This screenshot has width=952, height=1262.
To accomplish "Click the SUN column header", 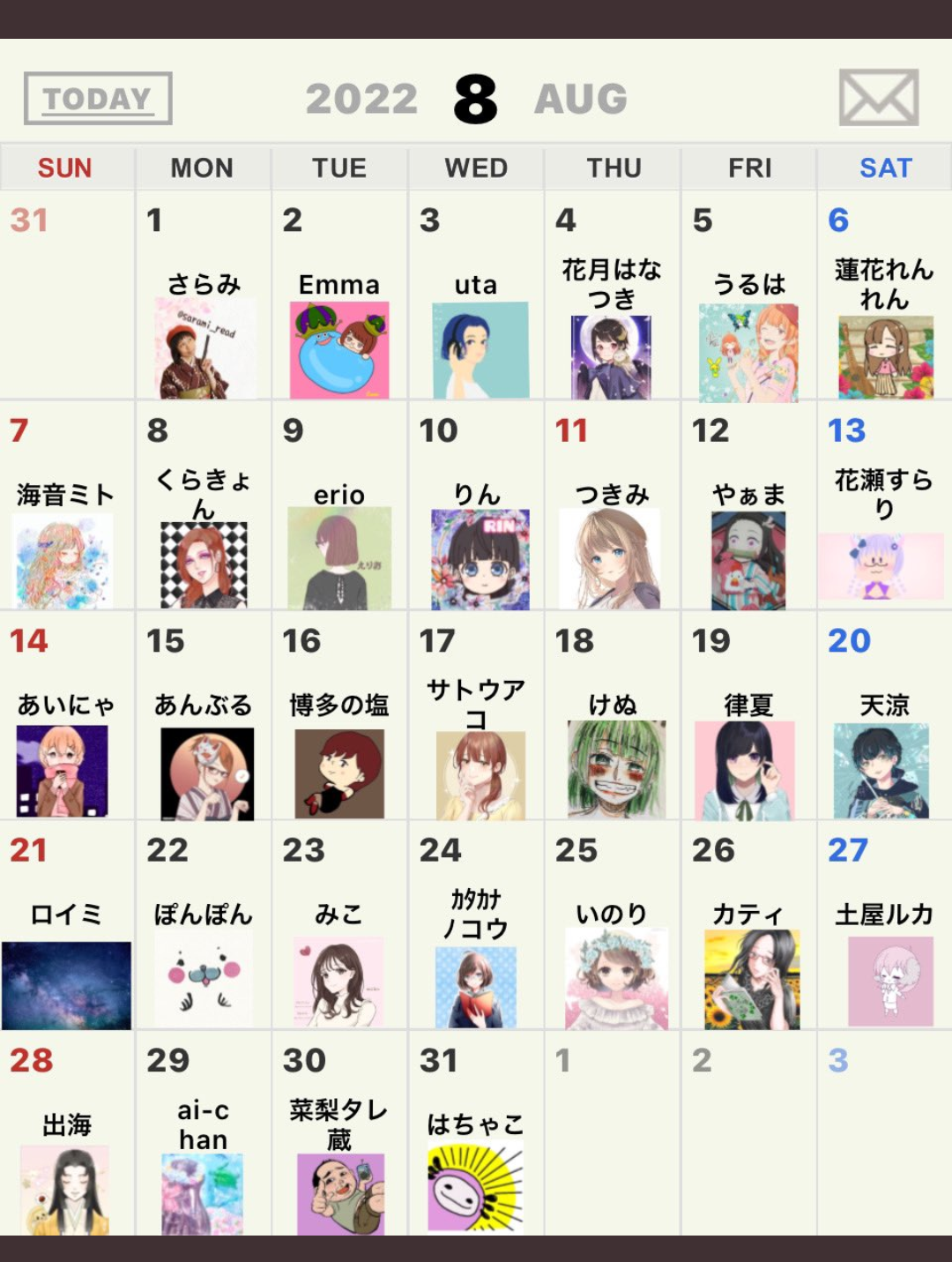I will pyautogui.click(x=63, y=167).
